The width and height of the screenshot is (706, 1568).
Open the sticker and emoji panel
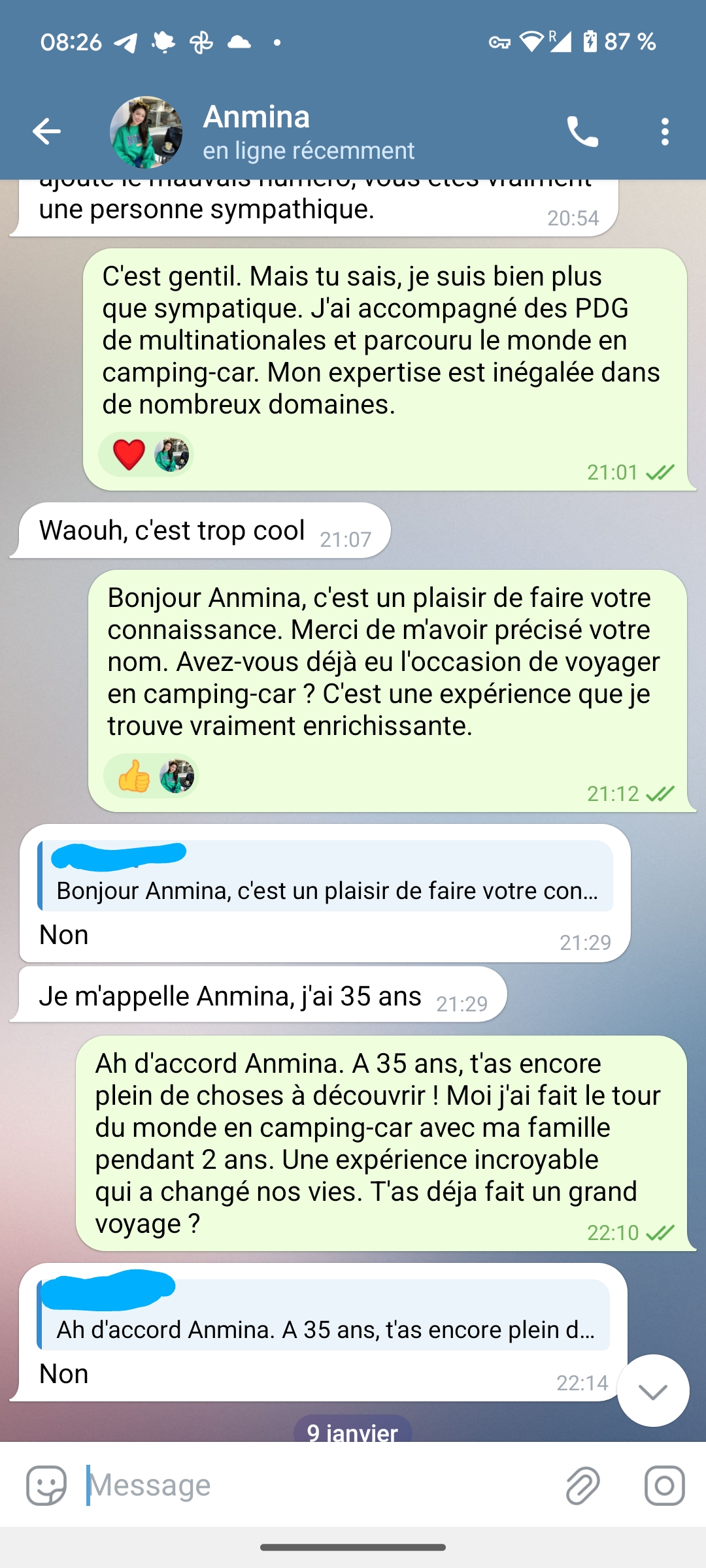[46, 1485]
